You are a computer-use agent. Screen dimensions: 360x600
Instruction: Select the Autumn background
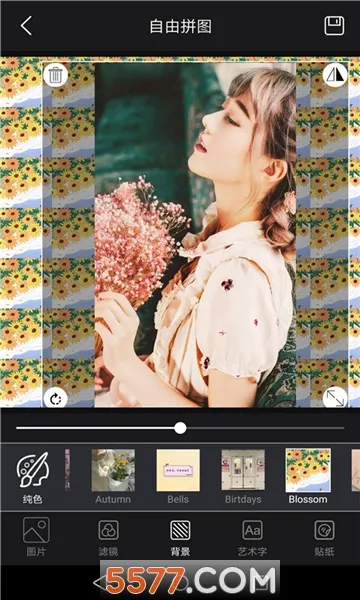point(113,477)
